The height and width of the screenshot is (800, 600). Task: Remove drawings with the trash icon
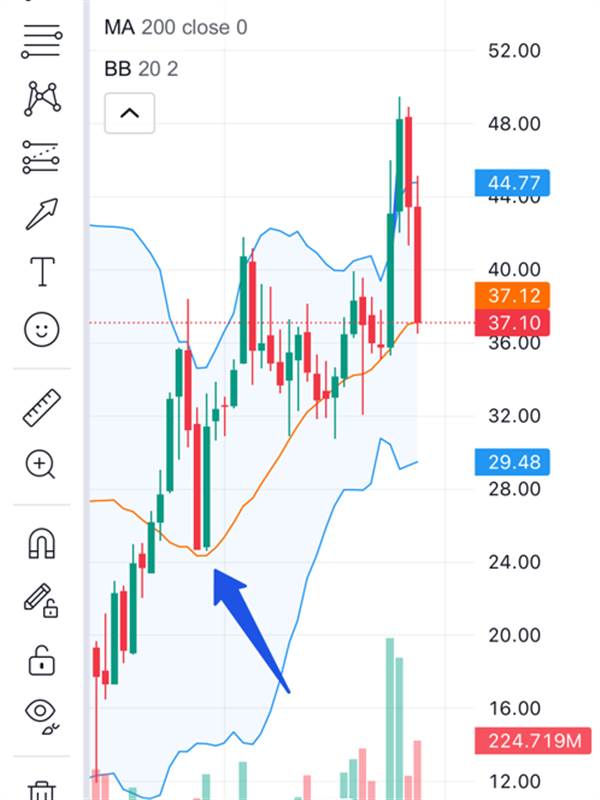click(41, 790)
